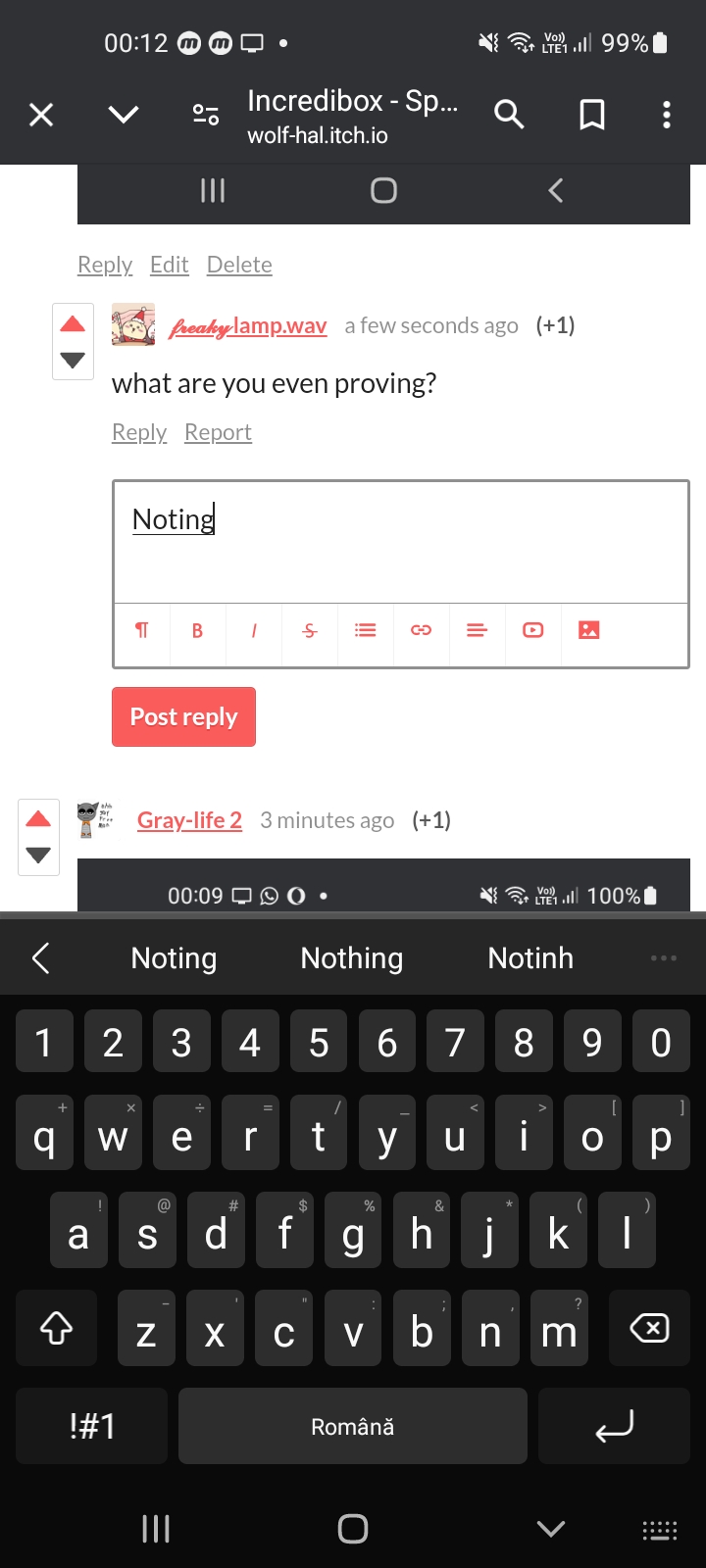Focus the reply text box
Viewport: 706px width, 1568px height.
tap(401, 542)
